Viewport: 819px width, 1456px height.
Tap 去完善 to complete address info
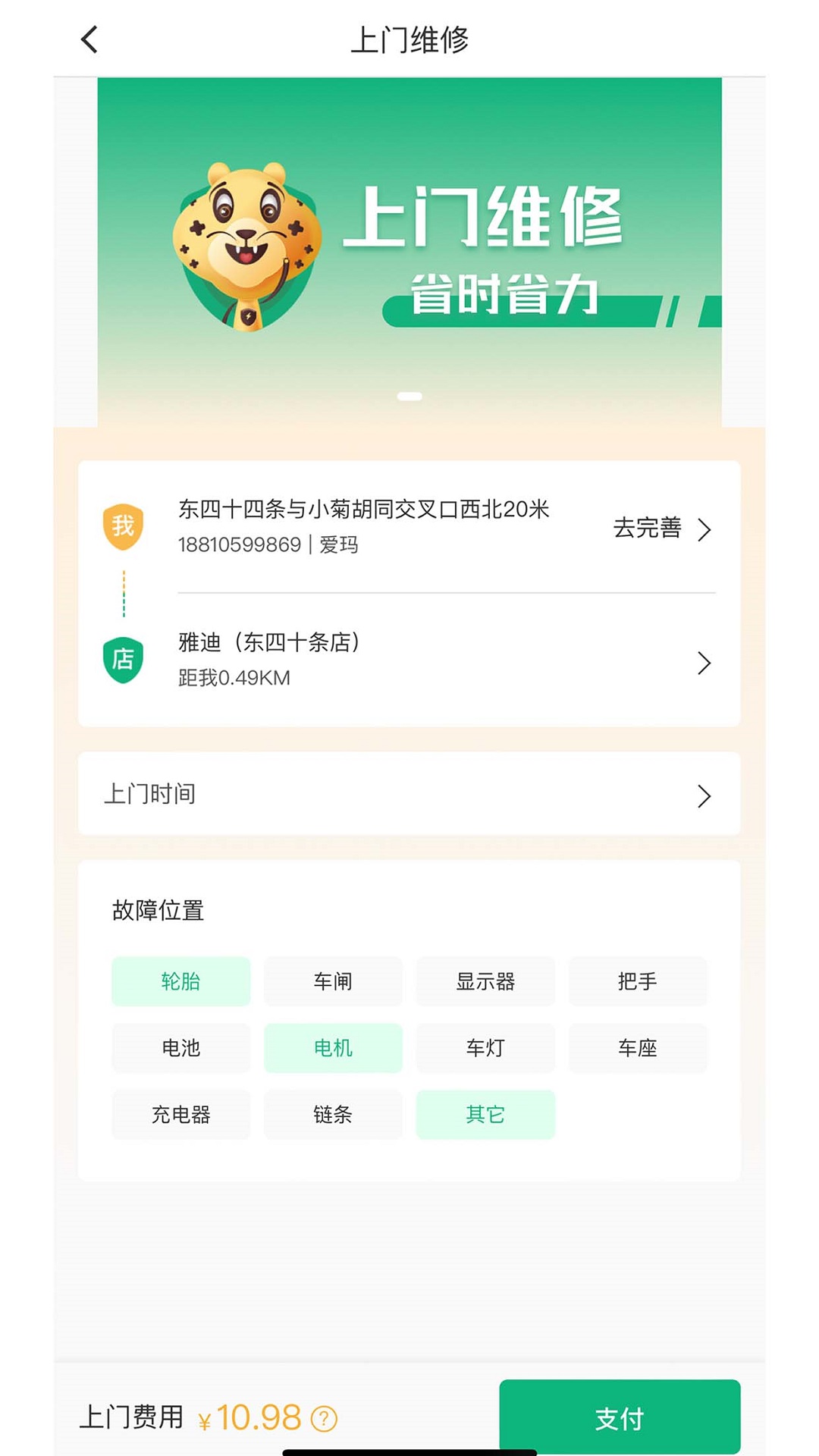pyautogui.click(x=661, y=528)
